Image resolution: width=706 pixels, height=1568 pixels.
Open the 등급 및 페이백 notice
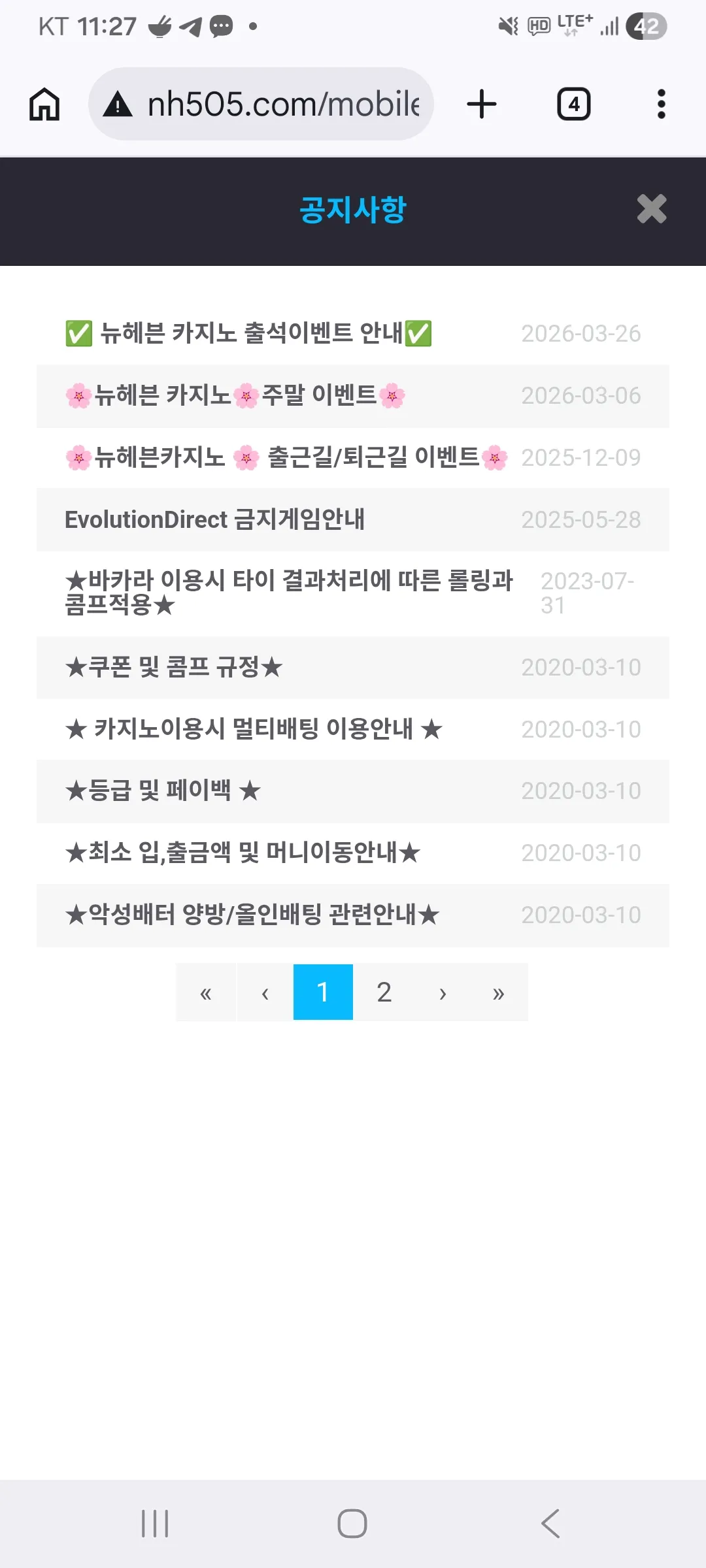pyautogui.click(x=353, y=791)
